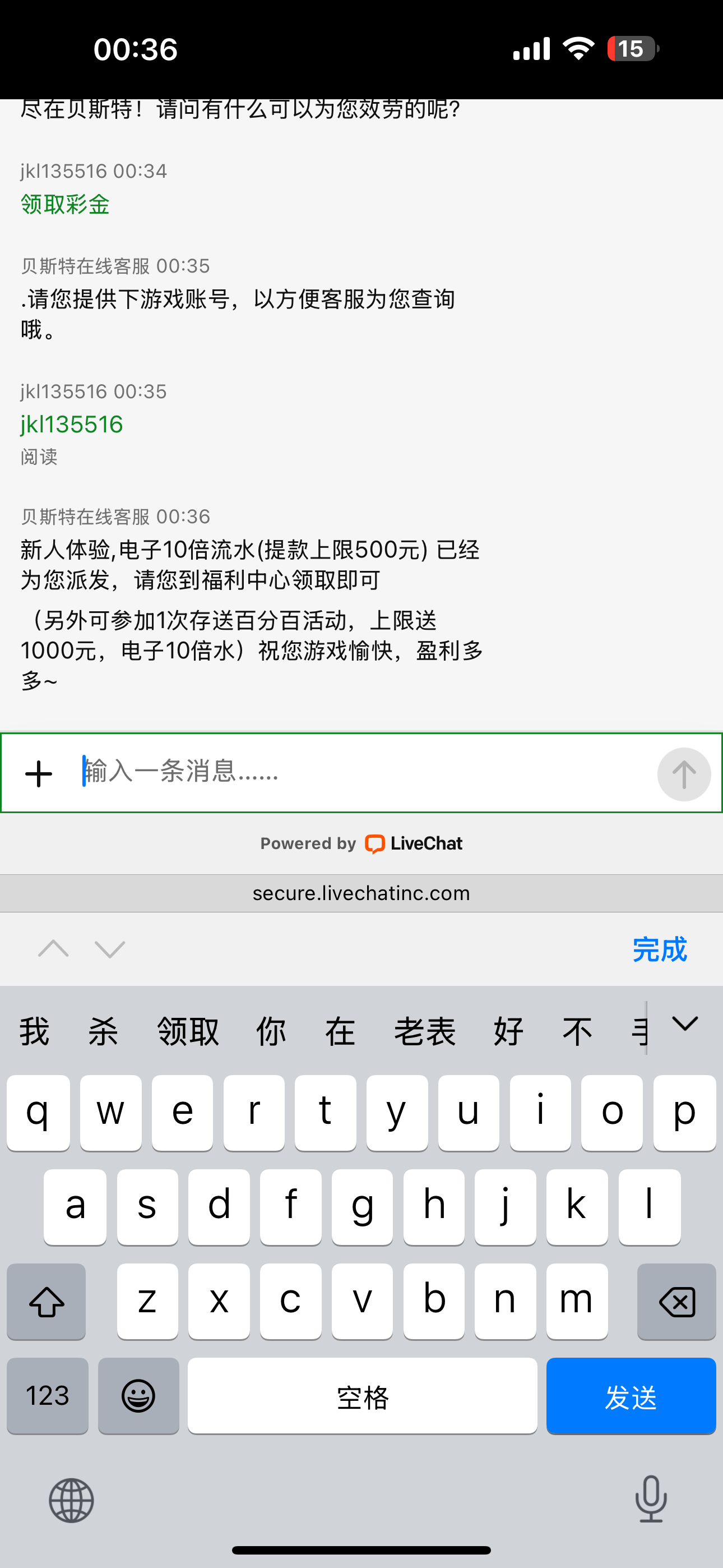The image size is (723, 1568).
Task: Tap the up arrow to previous field
Action: coord(54,948)
